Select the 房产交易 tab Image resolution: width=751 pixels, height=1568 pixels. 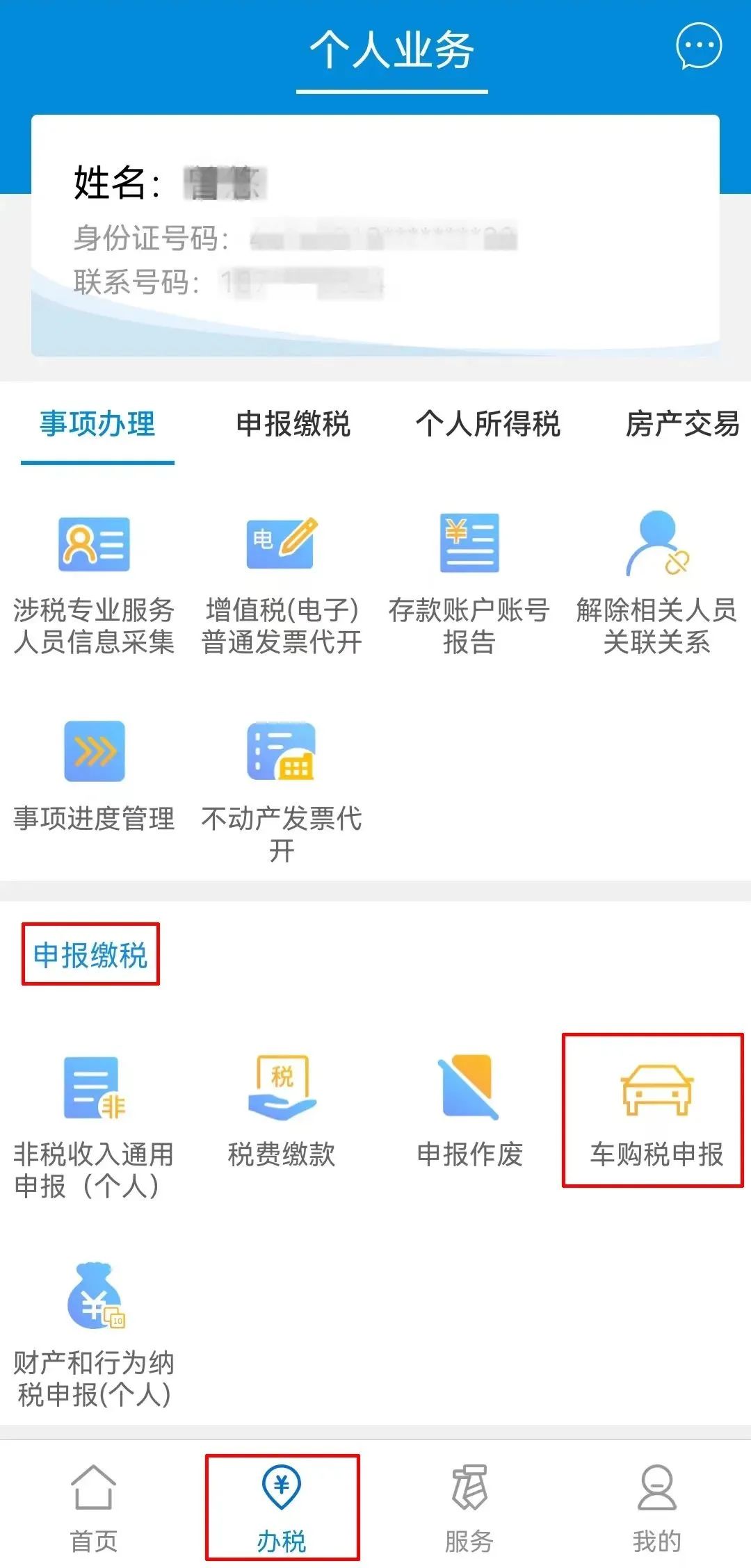(x=683, y=424)
